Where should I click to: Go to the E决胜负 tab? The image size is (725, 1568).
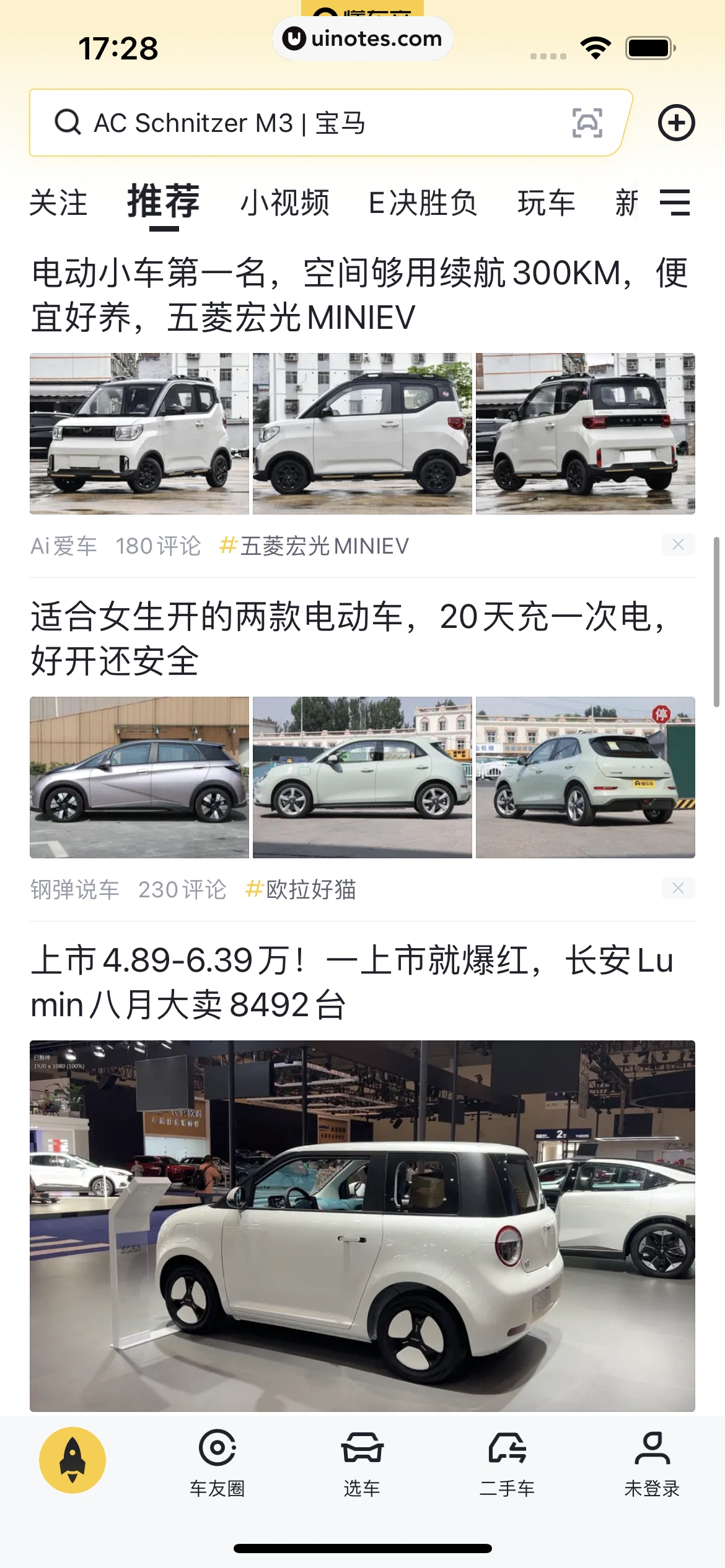click(423, 203)
